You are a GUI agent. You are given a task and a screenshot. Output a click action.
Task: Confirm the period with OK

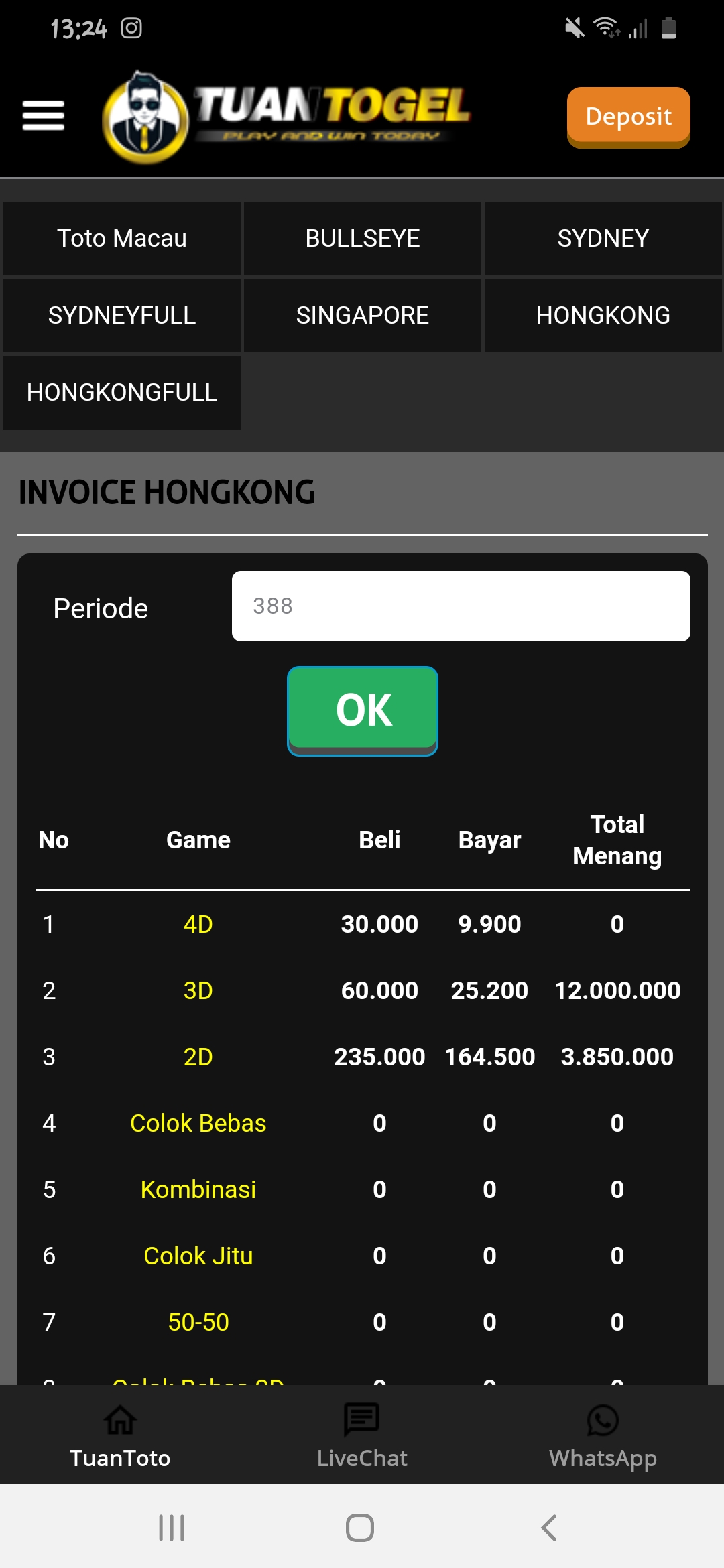point(363,710)
